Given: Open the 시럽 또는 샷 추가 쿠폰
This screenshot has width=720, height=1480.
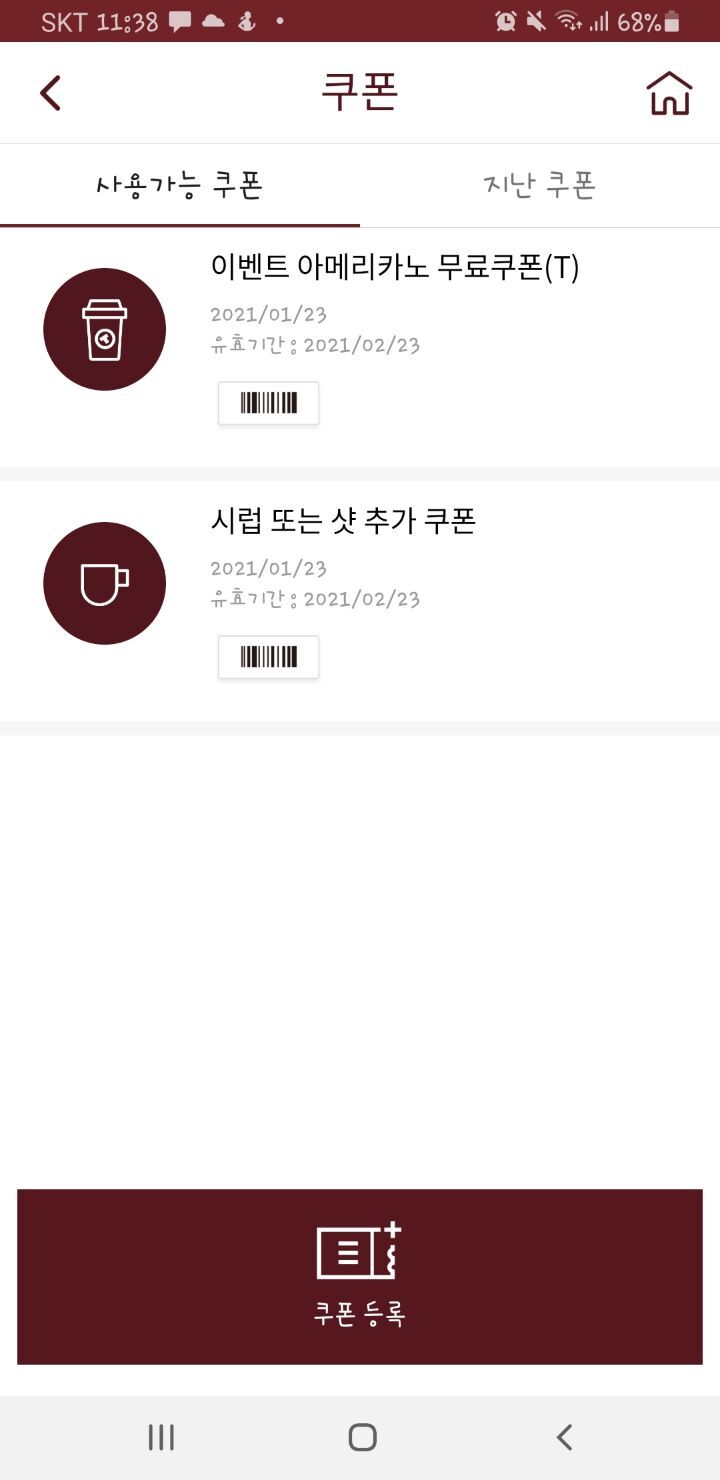Looking at the screenshot, I should coord(360,601).
